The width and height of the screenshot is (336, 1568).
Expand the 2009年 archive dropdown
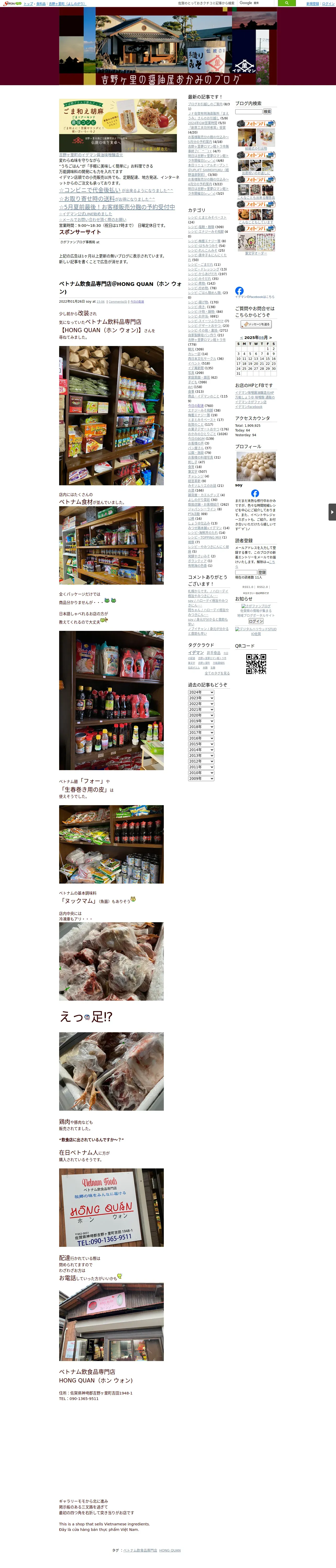pos(201,779)
